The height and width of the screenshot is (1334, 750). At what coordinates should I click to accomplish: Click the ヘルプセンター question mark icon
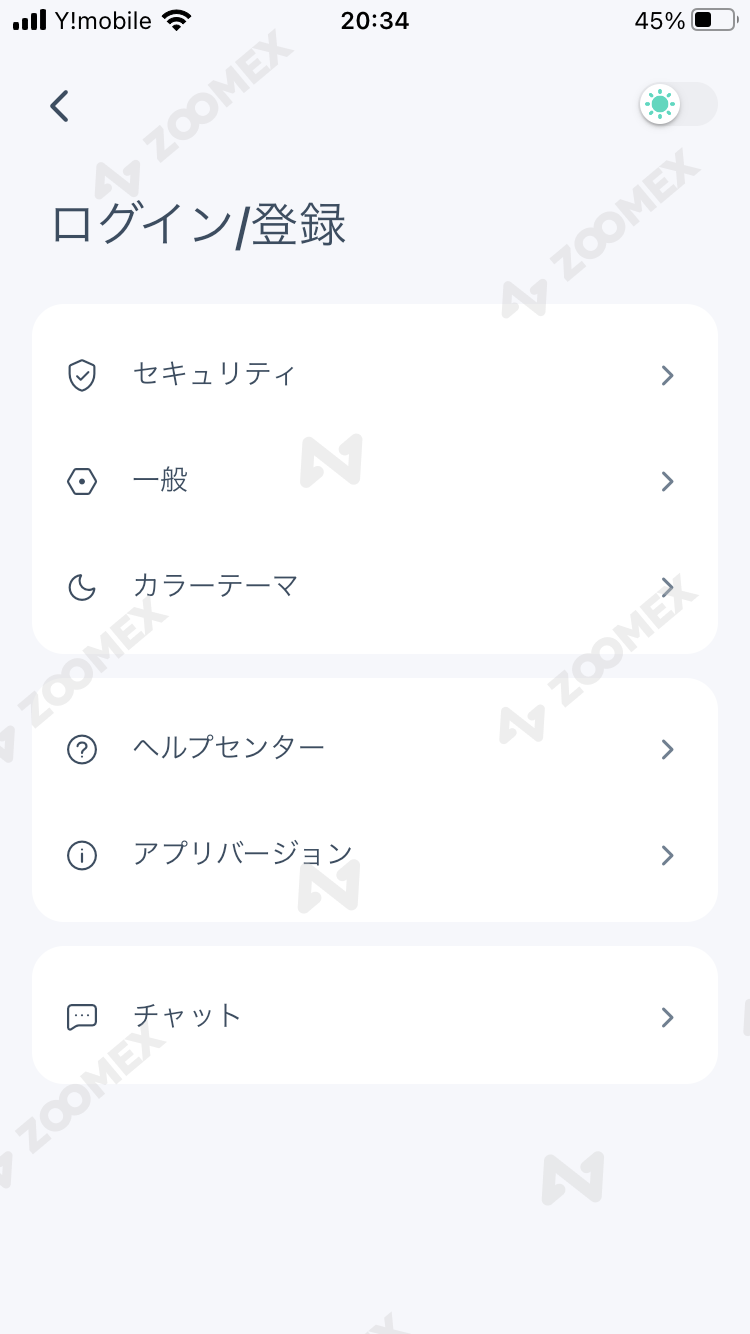click(x=81, y=749)
